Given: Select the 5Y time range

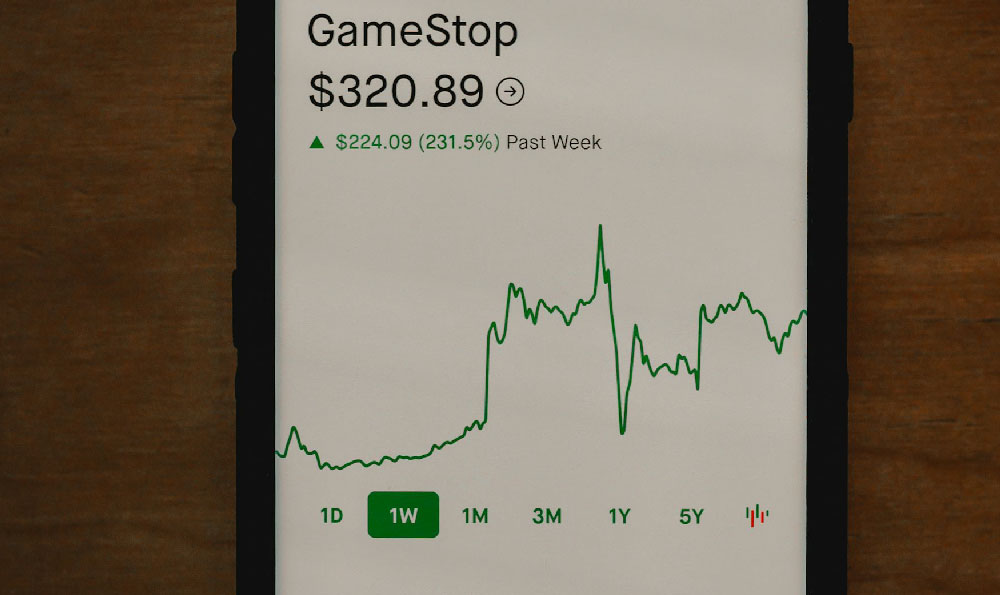Looking at the screenshot, I should [x=691, y=516].
